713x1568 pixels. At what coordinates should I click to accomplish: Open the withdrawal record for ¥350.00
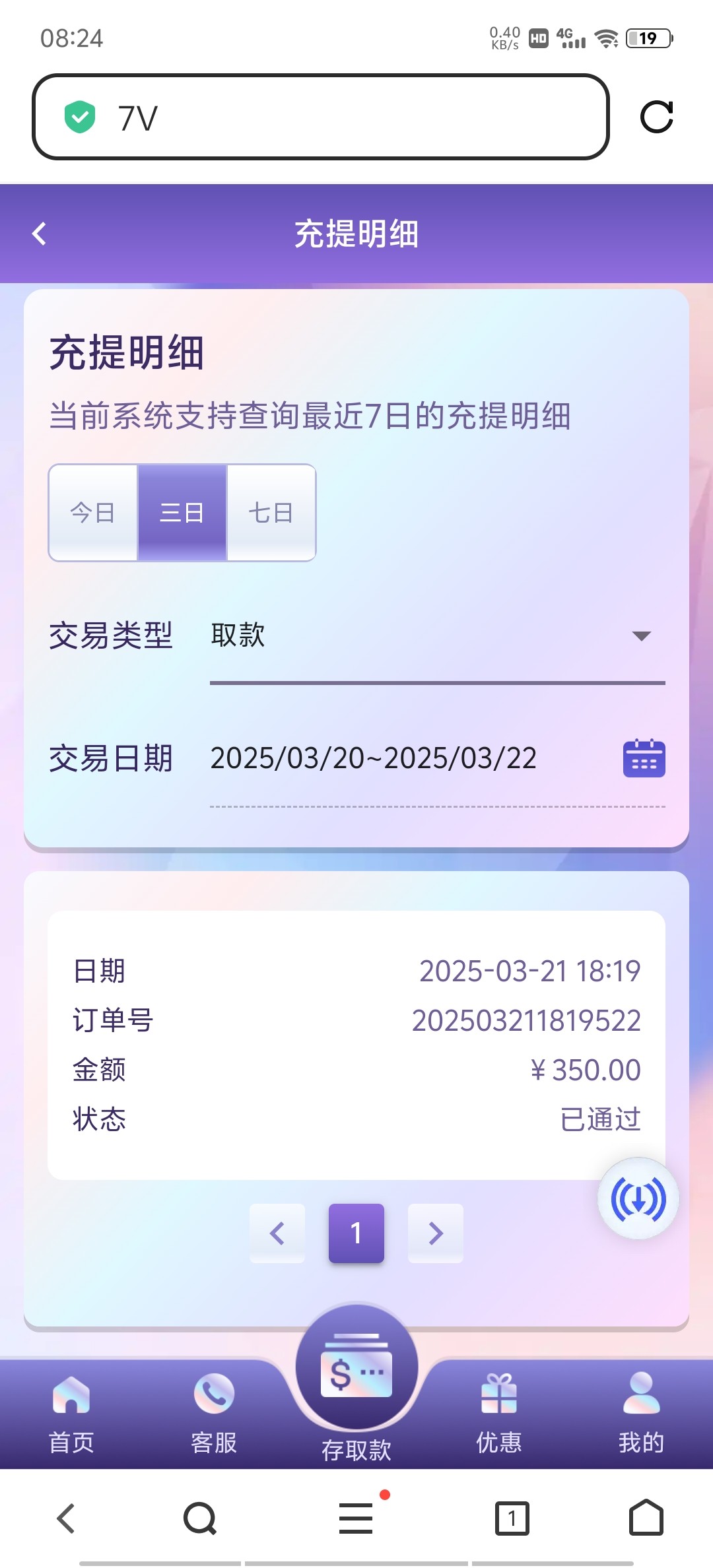tap(356, 1044)
